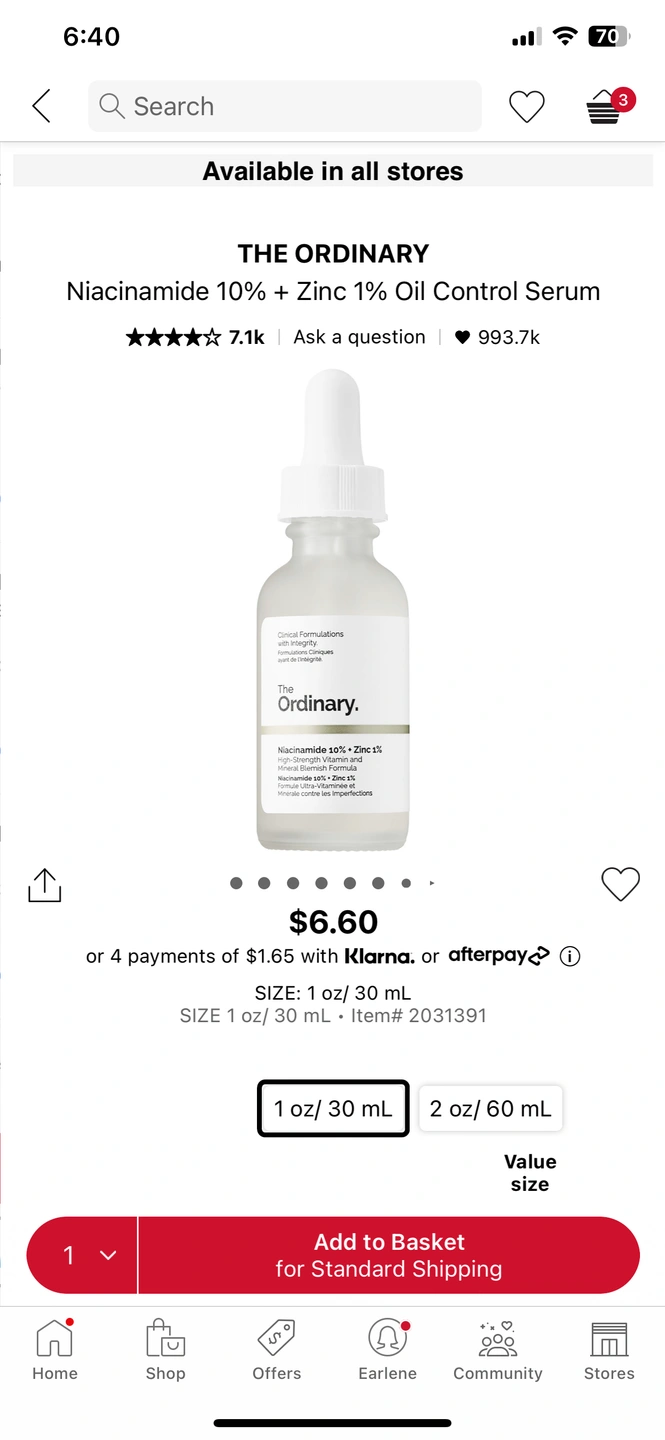Open the payment info icon beside Afterpay
Viewport: 665px width, 1440px height.
570,956
